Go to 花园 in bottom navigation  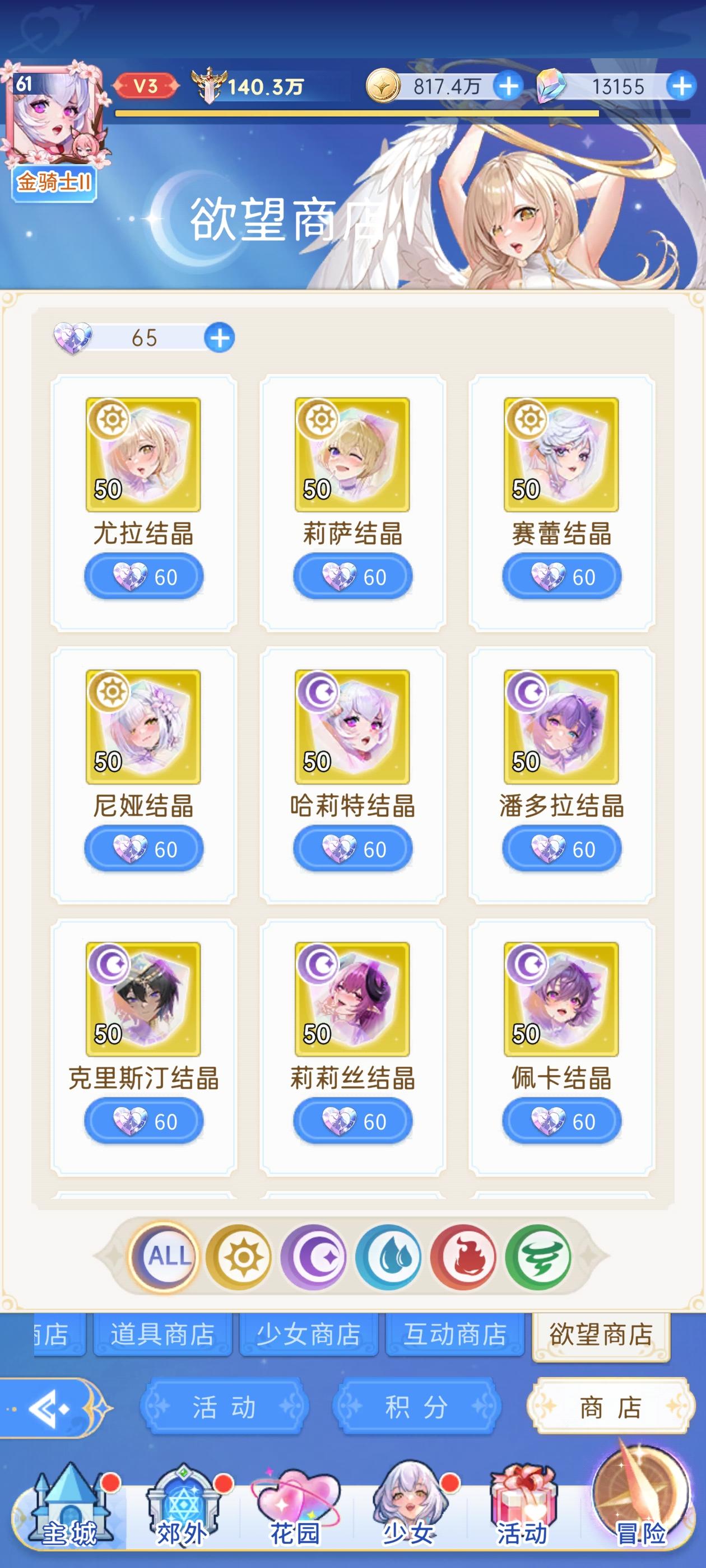pos(295,1510)
